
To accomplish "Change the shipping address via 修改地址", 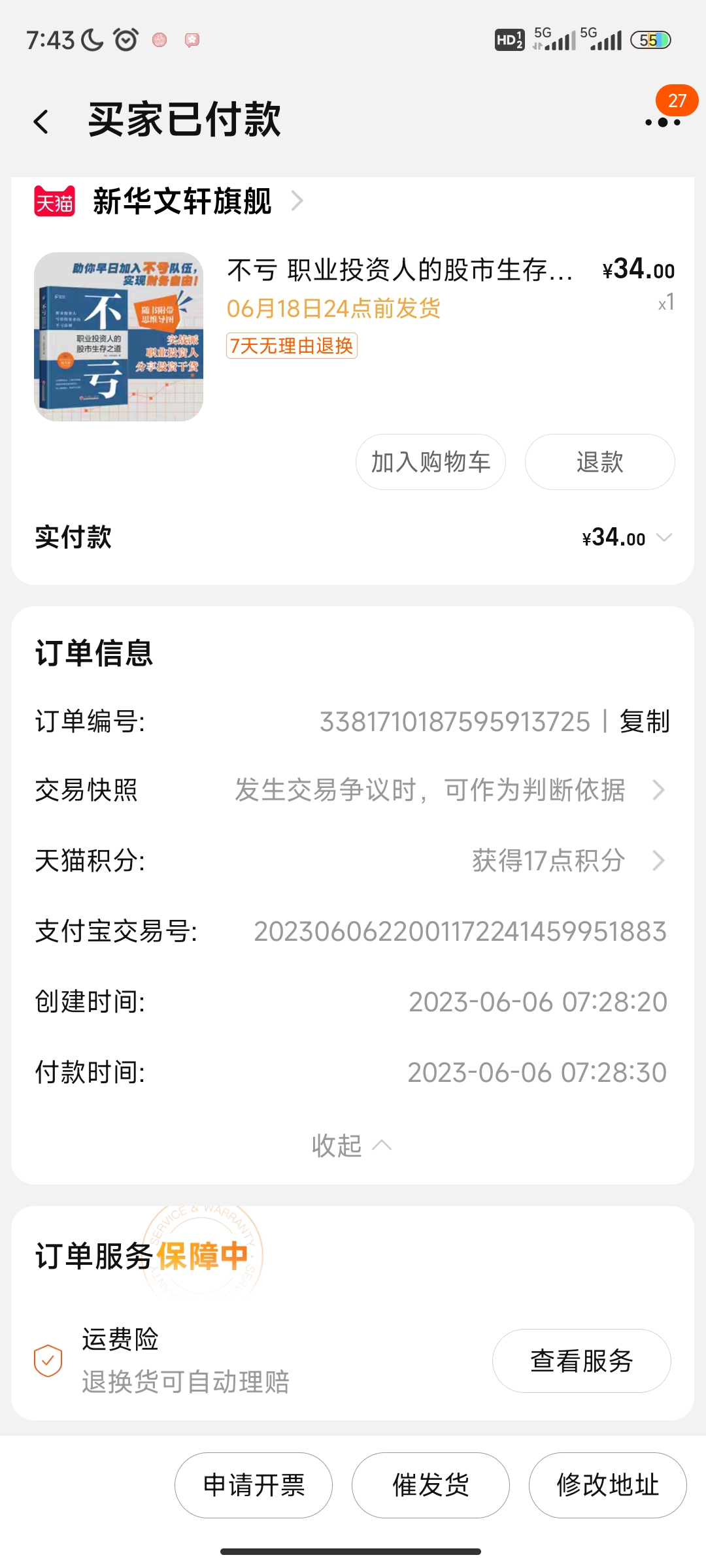I will (607, 1485).
